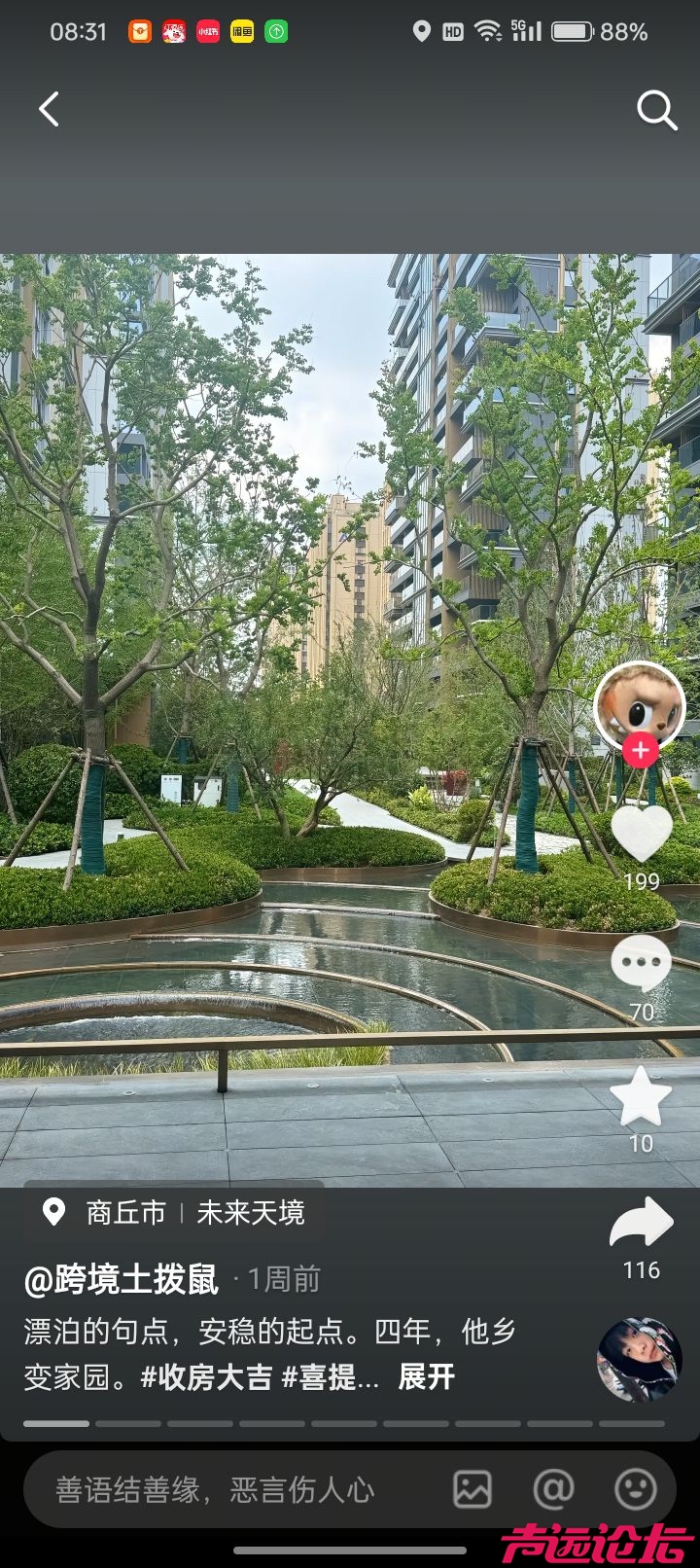Open the profile of @跨境土拨鼠
Viewport: 700px width, 1568px height.
(122, 1280)
